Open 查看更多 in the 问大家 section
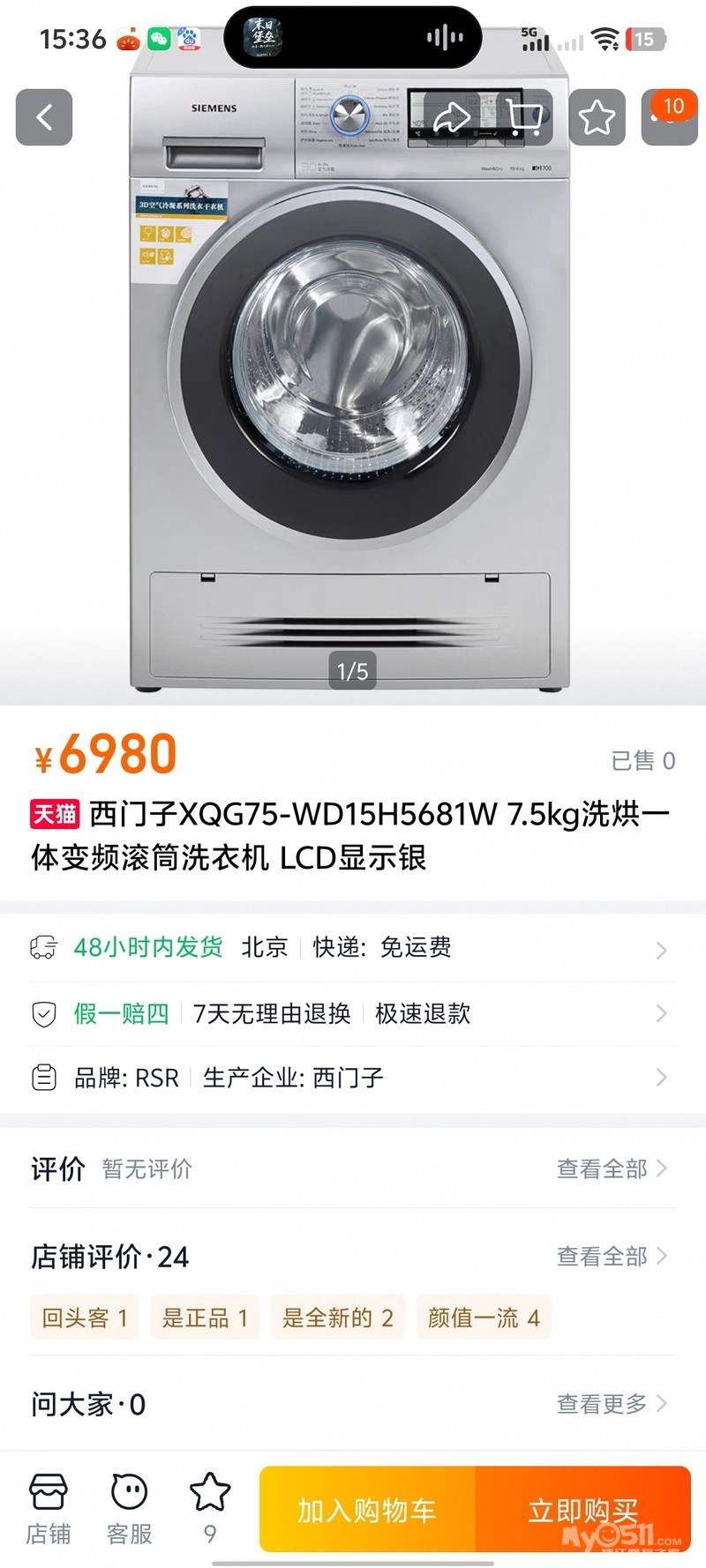The height and width of the screenshot is (1568, 706). [611, 1404]
